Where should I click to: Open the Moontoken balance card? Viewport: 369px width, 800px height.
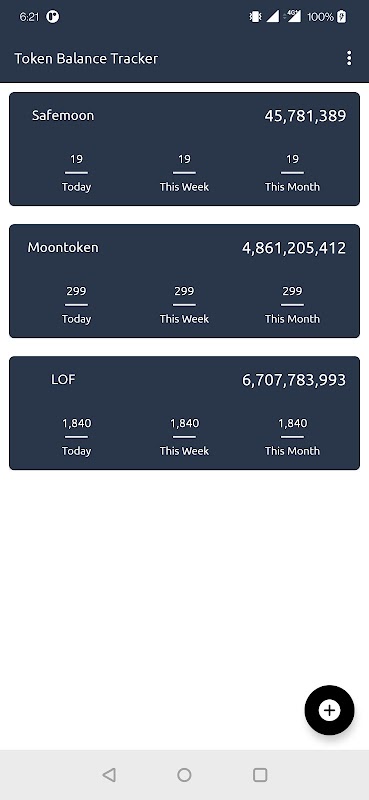pyautogui.click(x=184, y=281)
